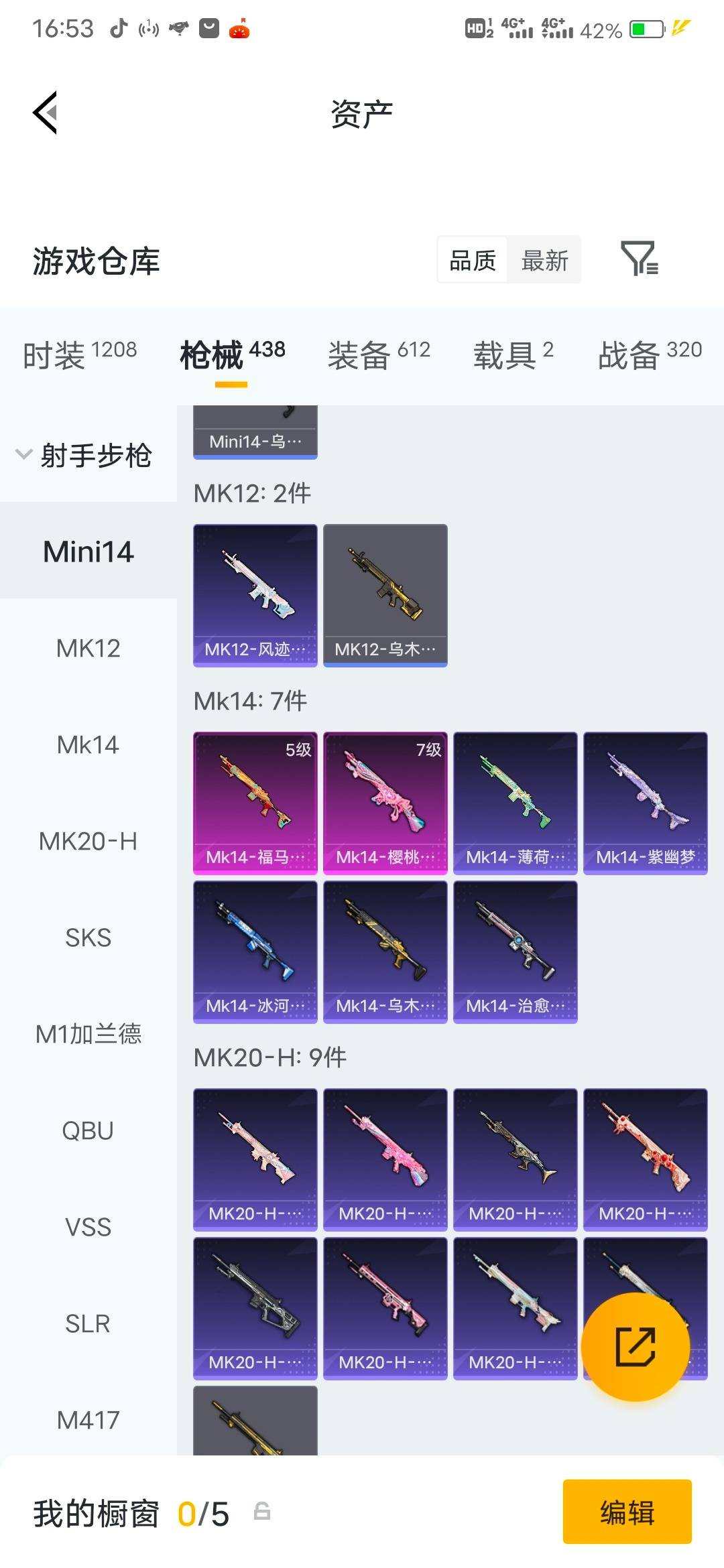
Task: Select M1加兰德 in the side list
Action: tap(88, 1034)
